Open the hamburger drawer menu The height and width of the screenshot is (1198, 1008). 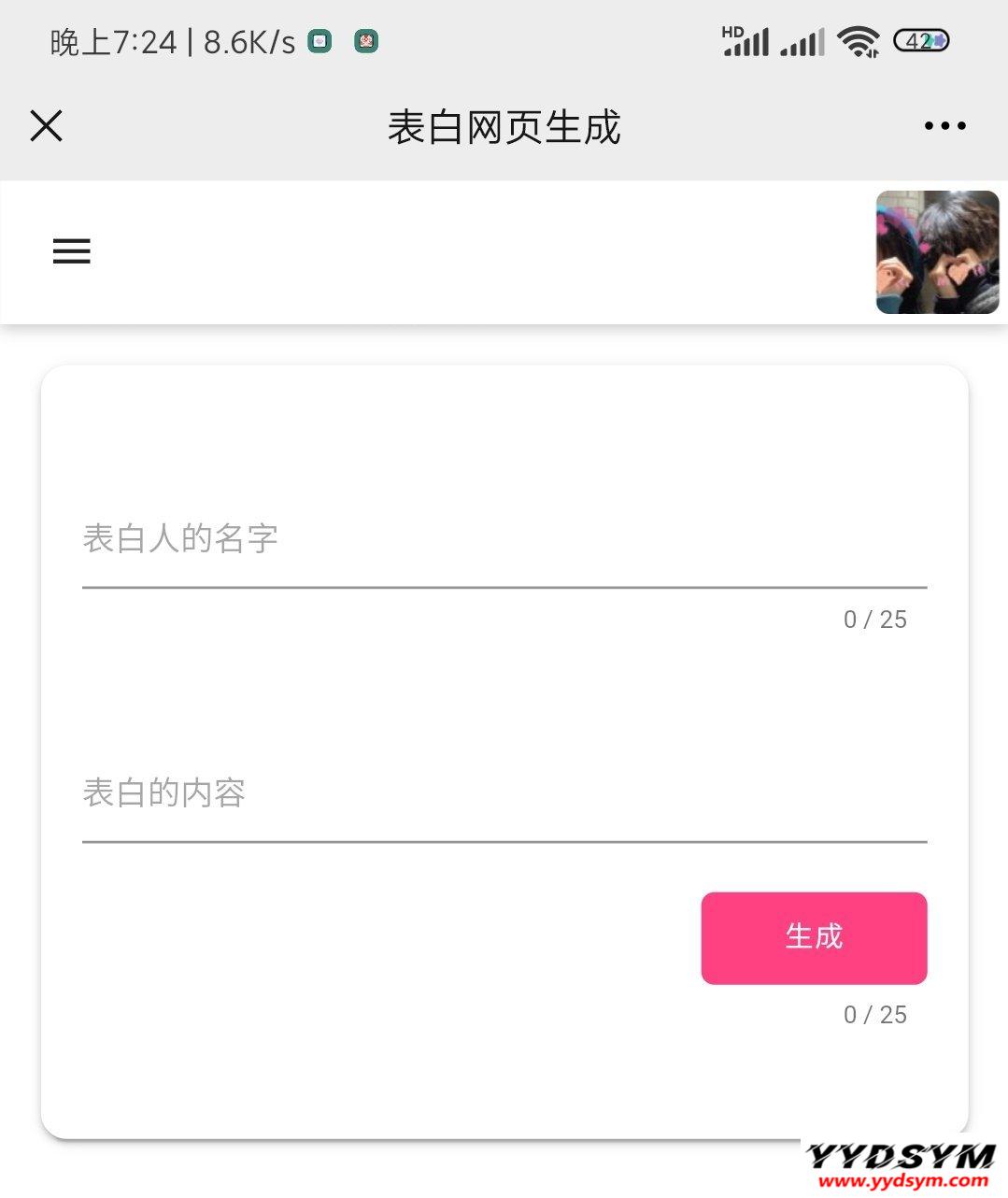[71, 251]
